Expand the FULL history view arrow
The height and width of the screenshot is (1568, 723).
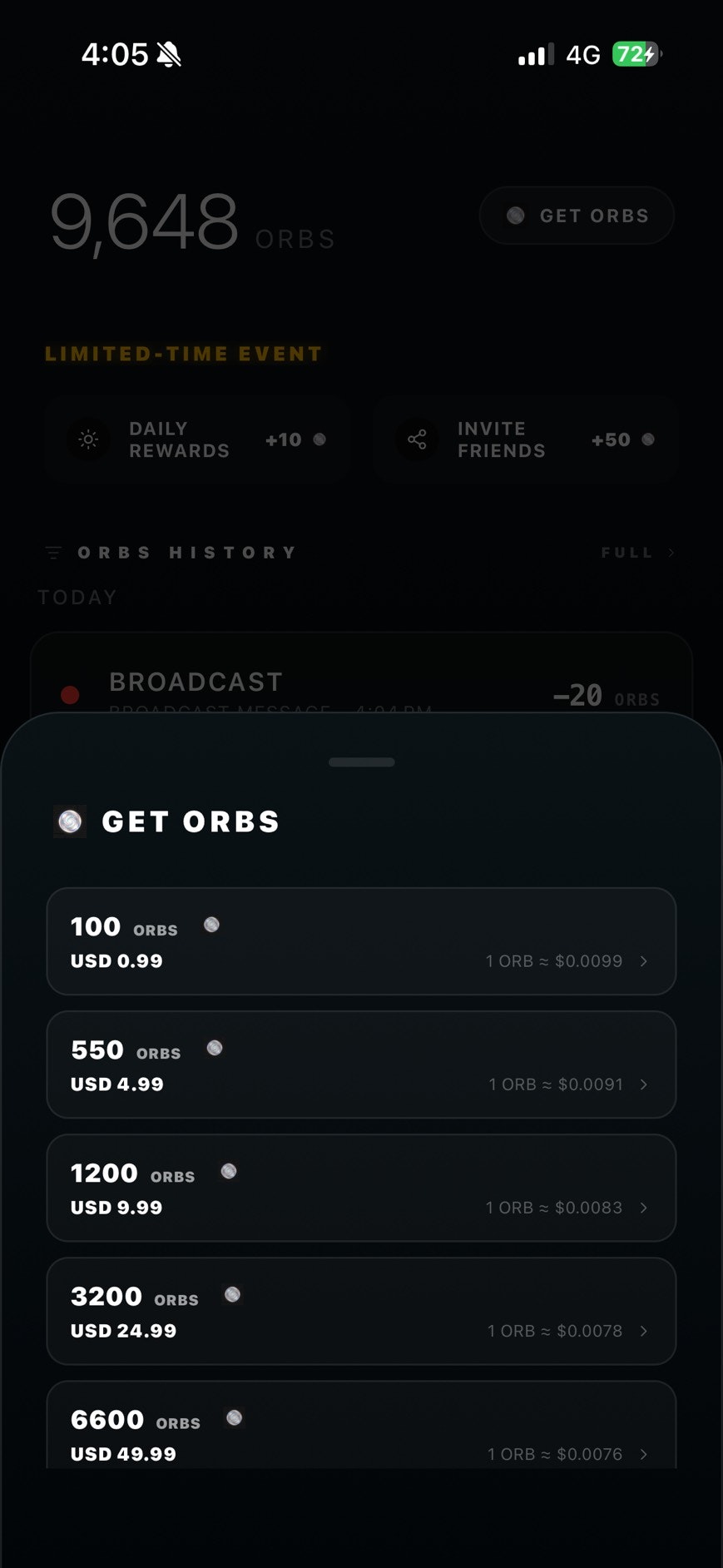[670, 552]
